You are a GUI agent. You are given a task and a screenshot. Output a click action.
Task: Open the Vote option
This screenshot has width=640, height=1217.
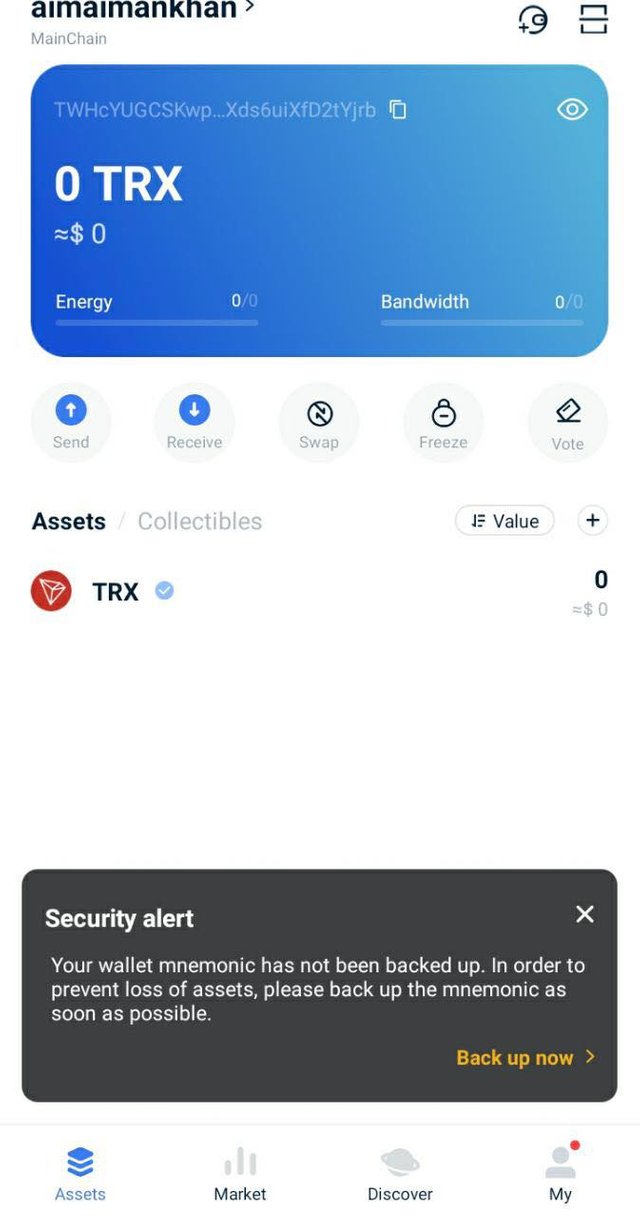pyautogui.click(x=567, y=421)
